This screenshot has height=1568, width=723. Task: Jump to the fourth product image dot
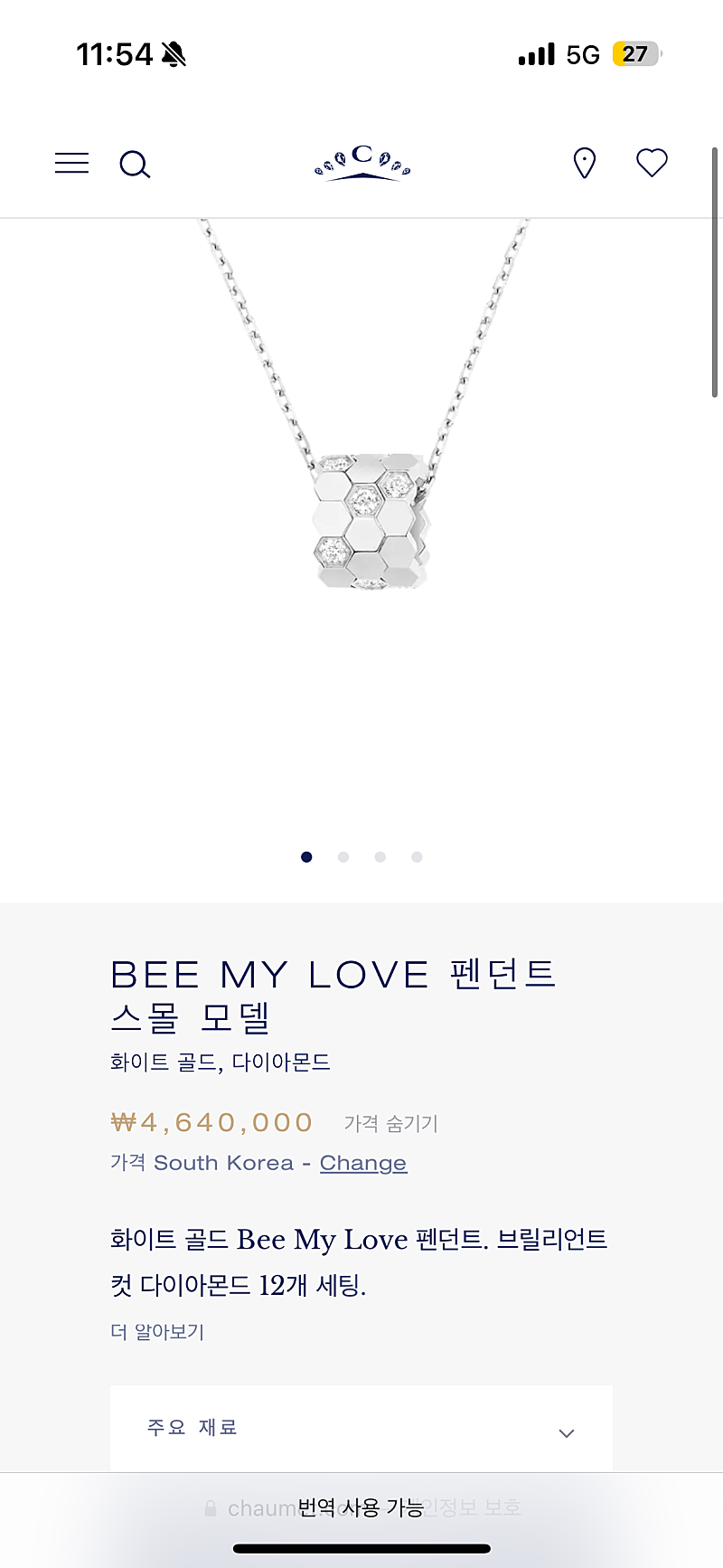417,857
